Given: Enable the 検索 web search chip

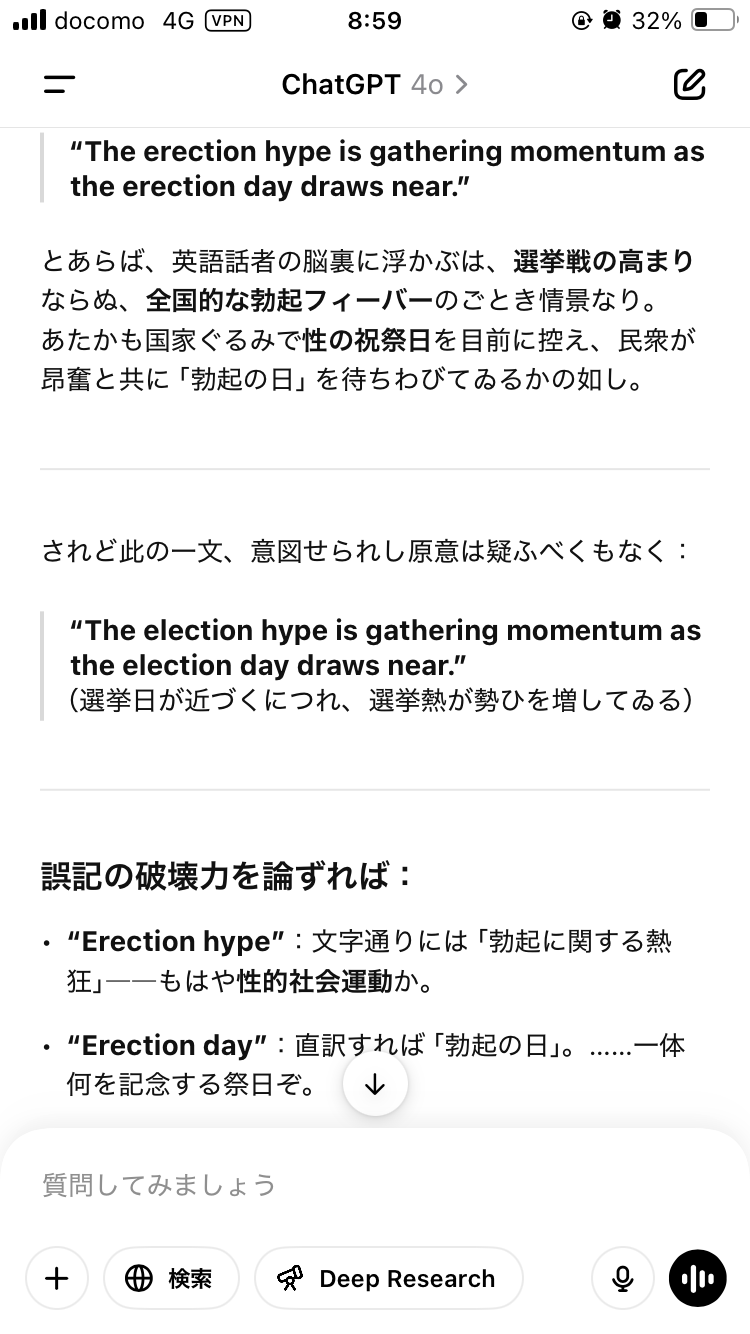Looking at the screenshot, I should pyautogui.click(x=171, y=1278).
